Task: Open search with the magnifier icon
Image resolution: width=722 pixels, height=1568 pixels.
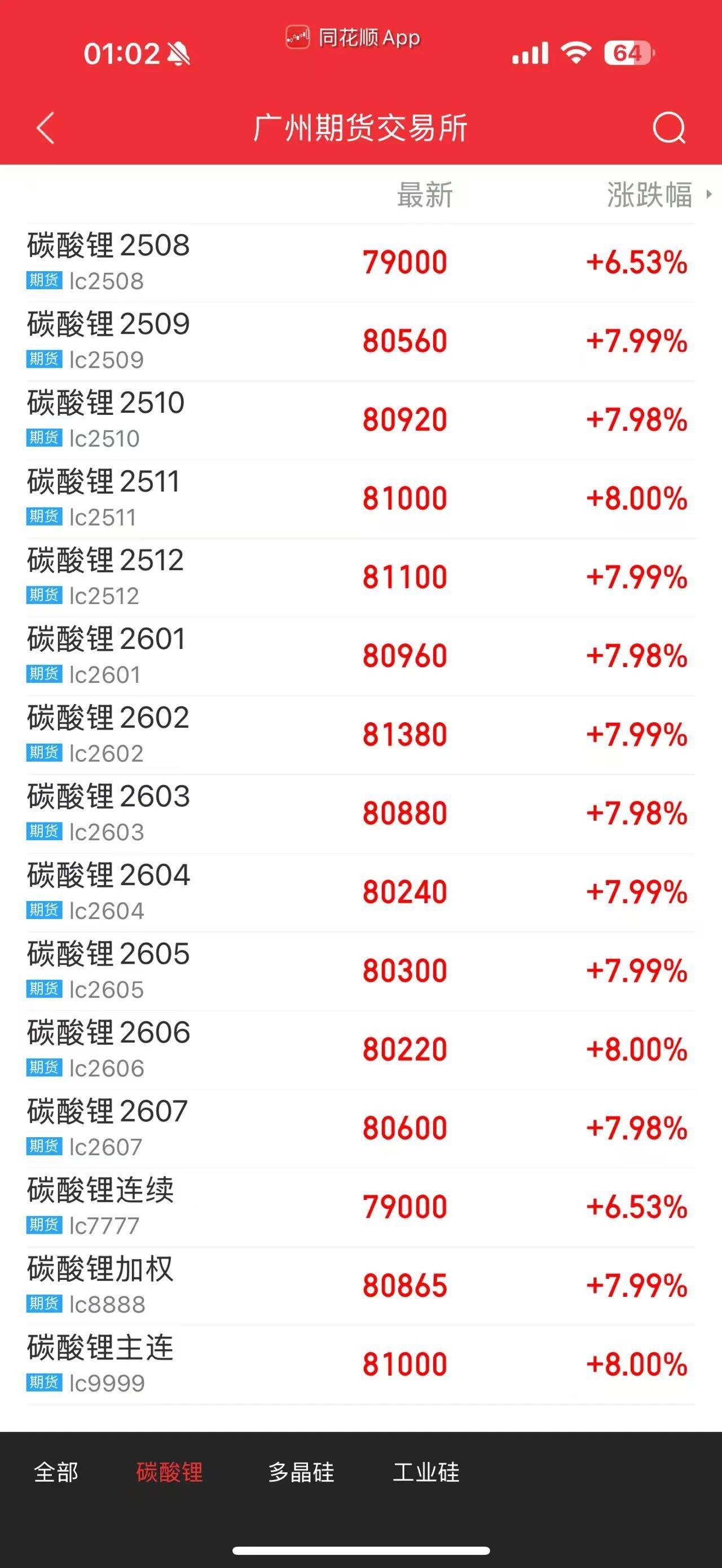Action: click(668, 129)
